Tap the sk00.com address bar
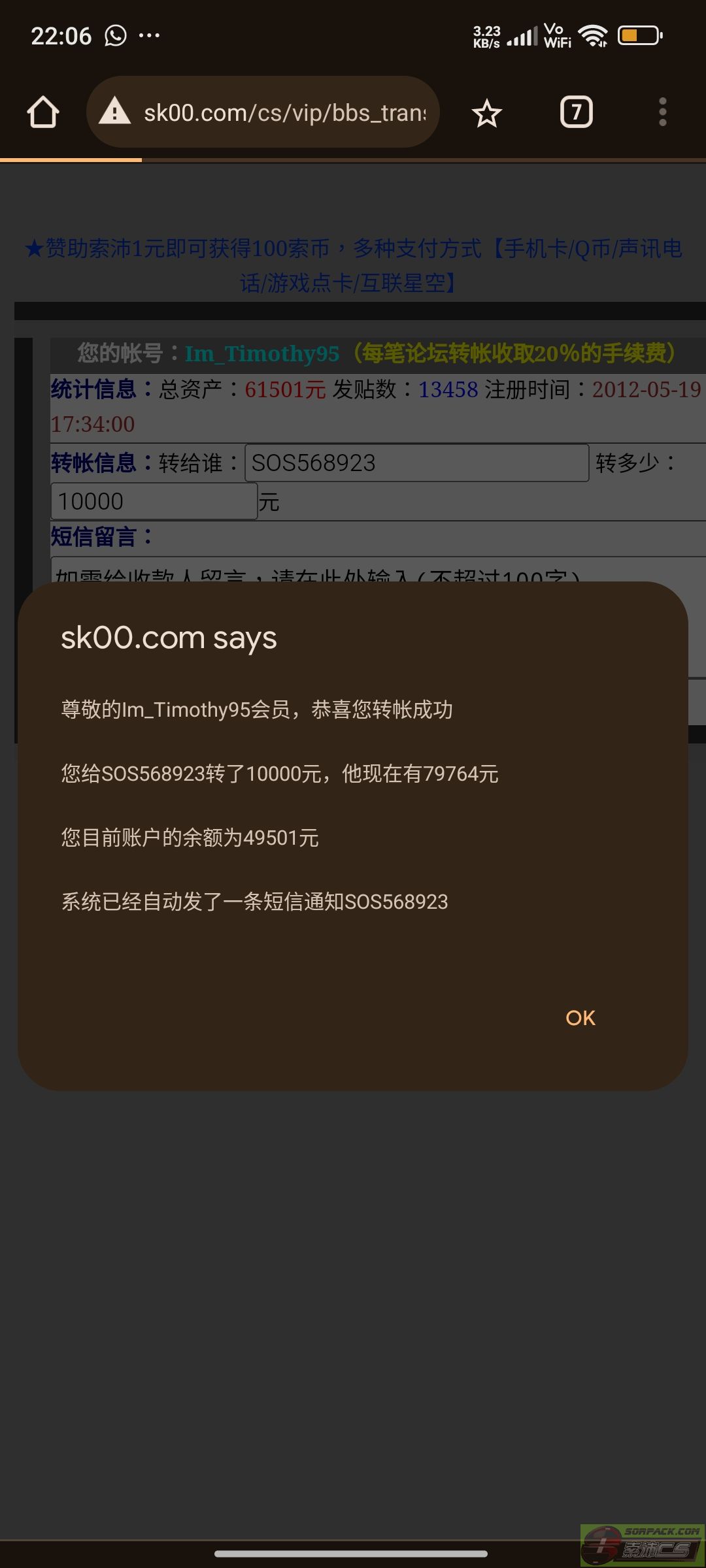The width and height of the screenshot is (706, 1568). point(275,112)
